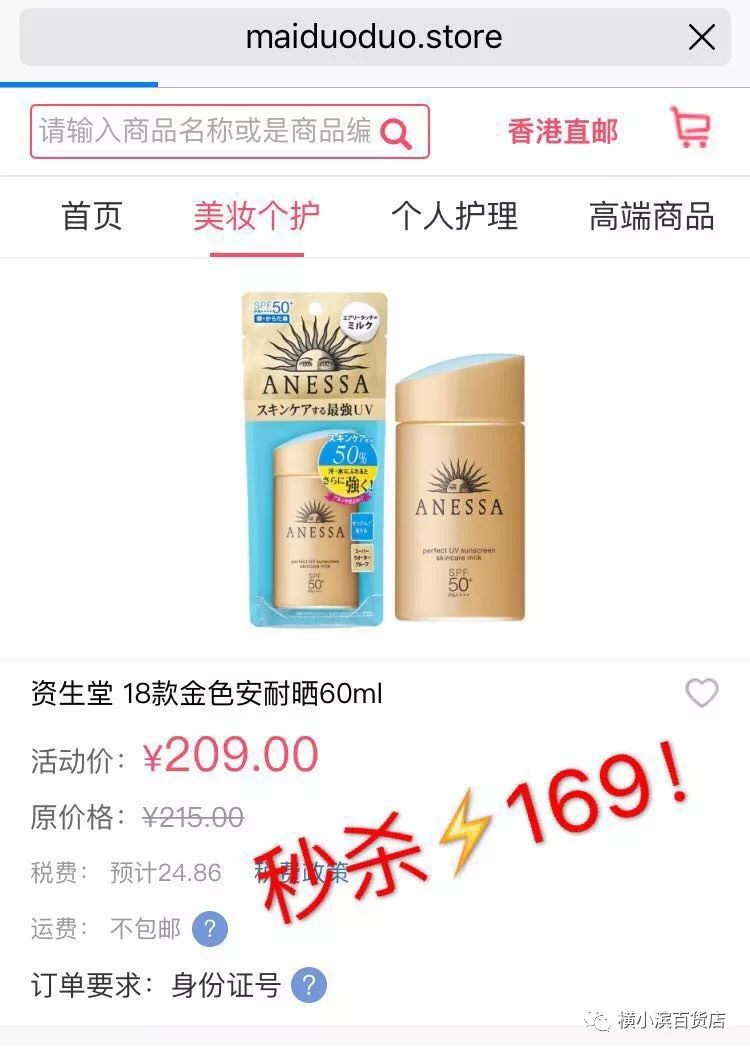
Task: Switch to the 首页 tab
Action: coord(93,216)
